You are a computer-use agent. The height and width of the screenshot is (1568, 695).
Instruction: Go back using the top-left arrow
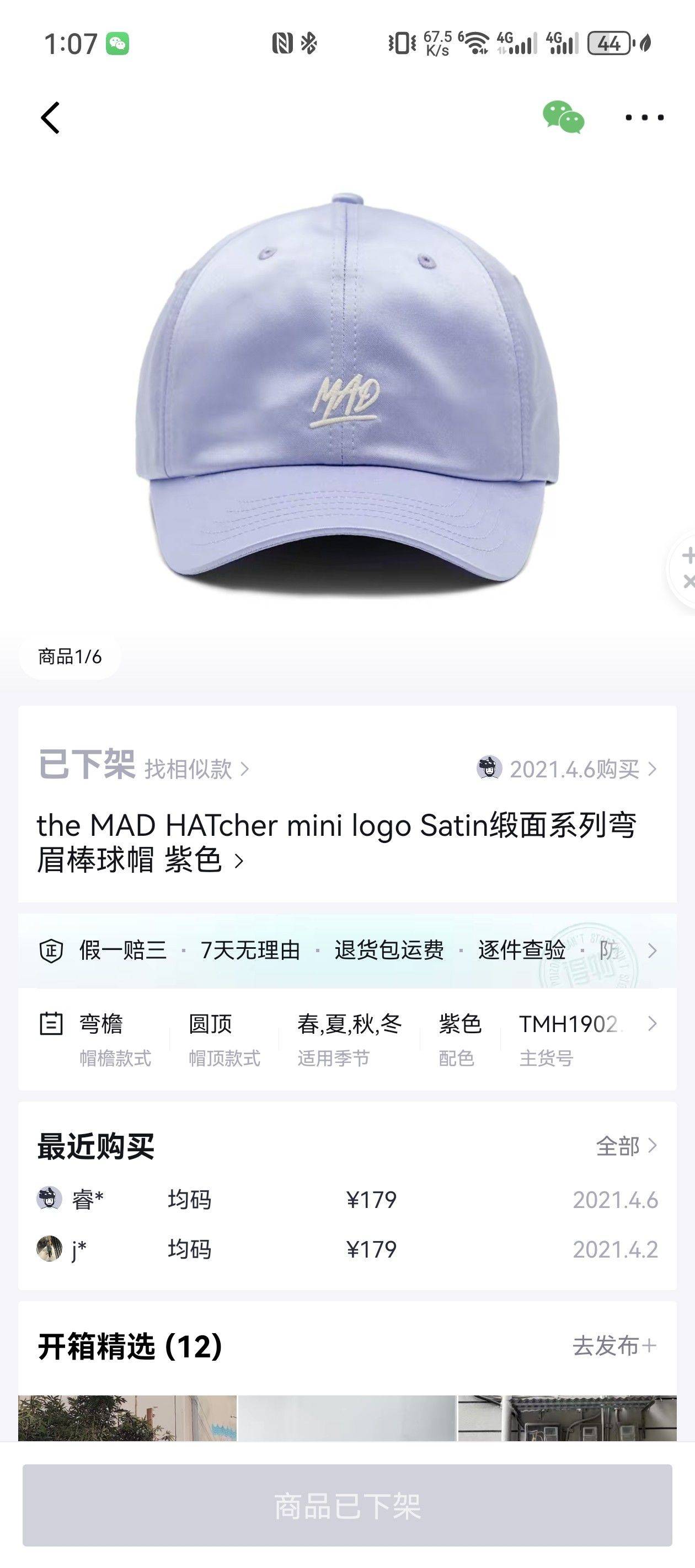[50, 117]
